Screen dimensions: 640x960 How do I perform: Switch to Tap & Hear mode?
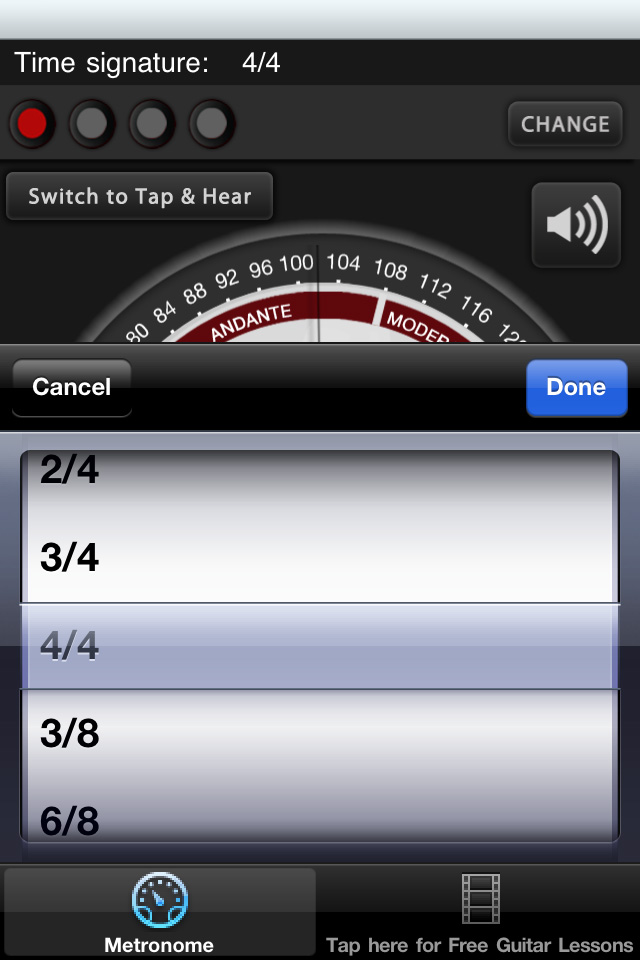pyautogui.click(x=139, y=196)
